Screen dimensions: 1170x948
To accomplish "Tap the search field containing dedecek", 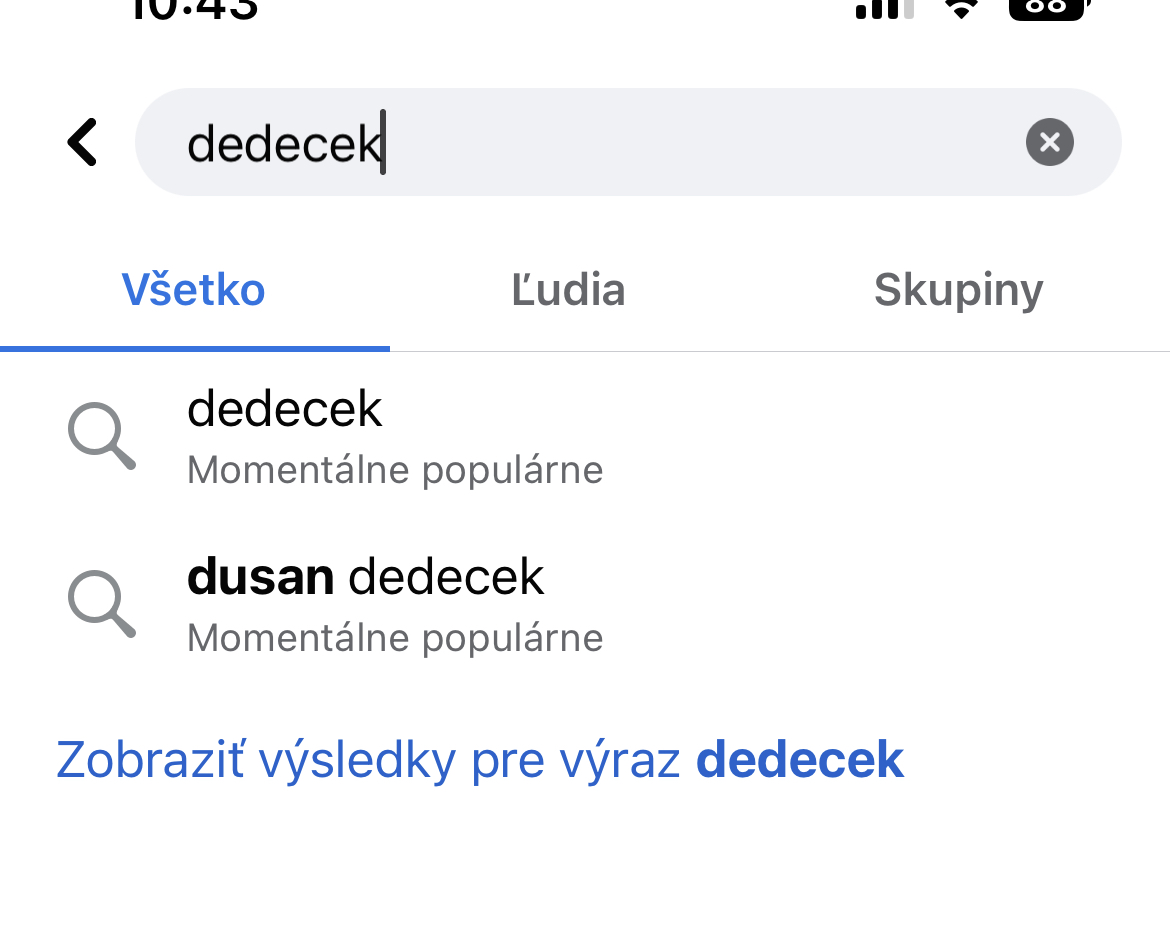I will click(600, 142).
